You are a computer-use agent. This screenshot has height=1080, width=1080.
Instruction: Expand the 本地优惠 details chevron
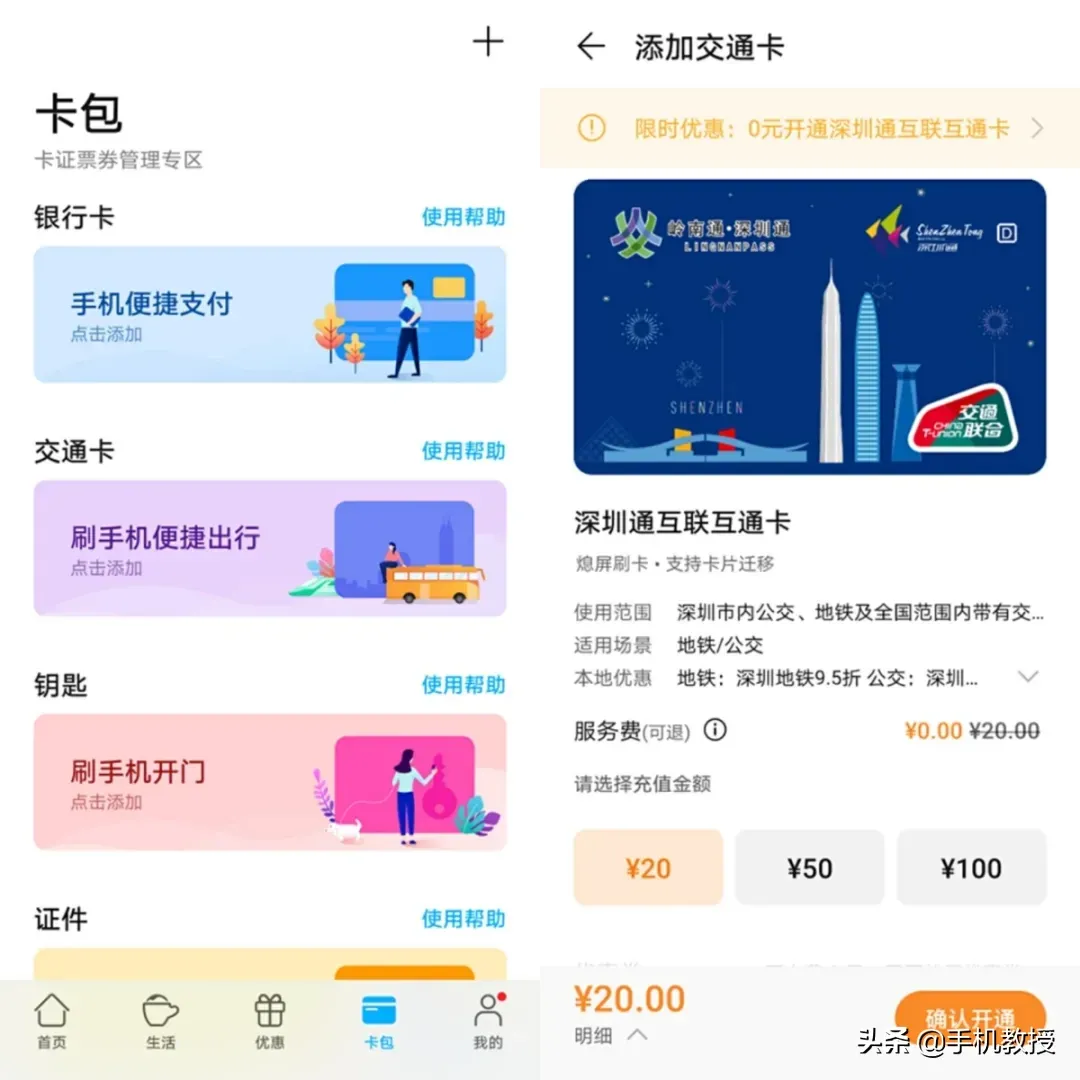click(1027, 677)
